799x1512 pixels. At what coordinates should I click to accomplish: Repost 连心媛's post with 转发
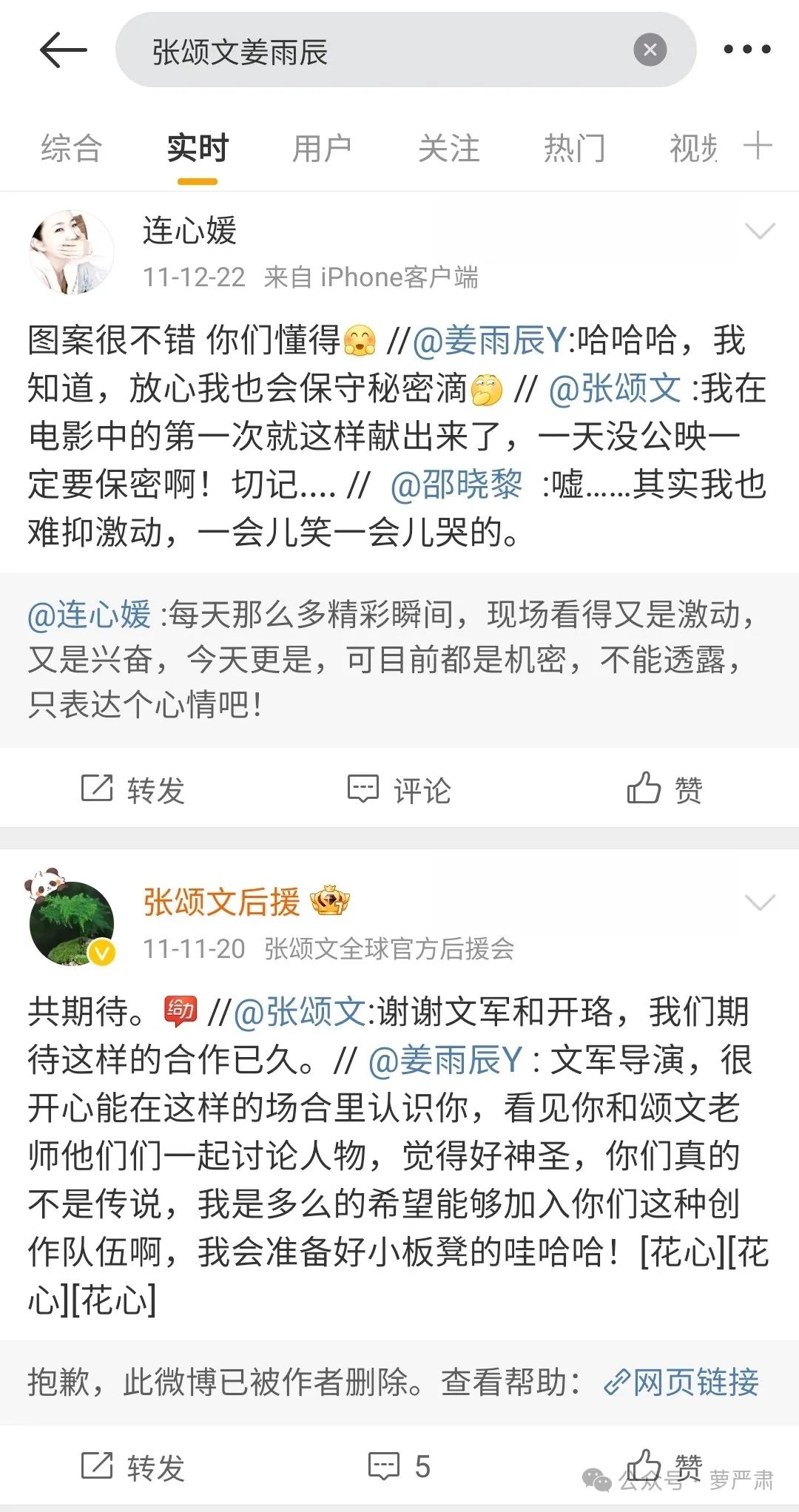click(132, 789)
